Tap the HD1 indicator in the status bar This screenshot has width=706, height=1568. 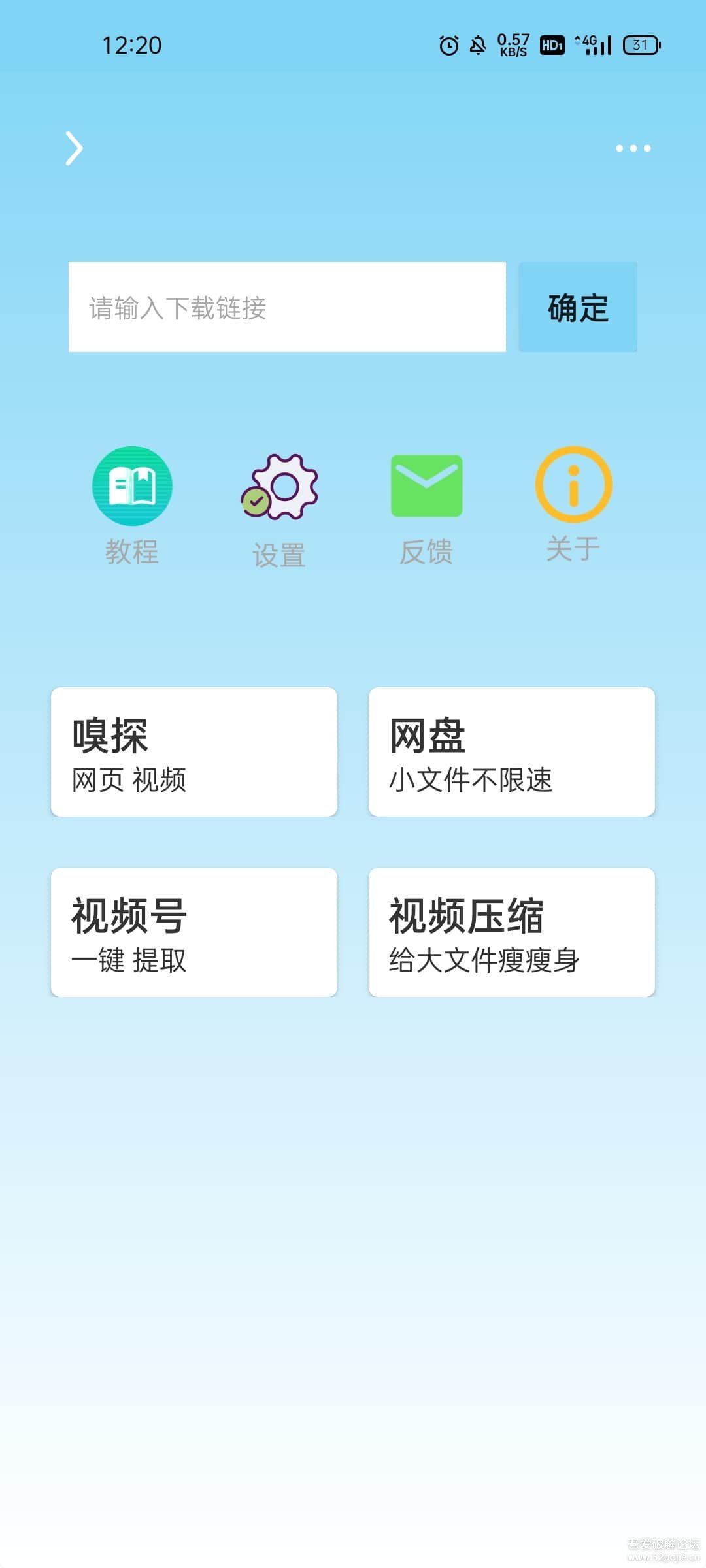(551, 44)
